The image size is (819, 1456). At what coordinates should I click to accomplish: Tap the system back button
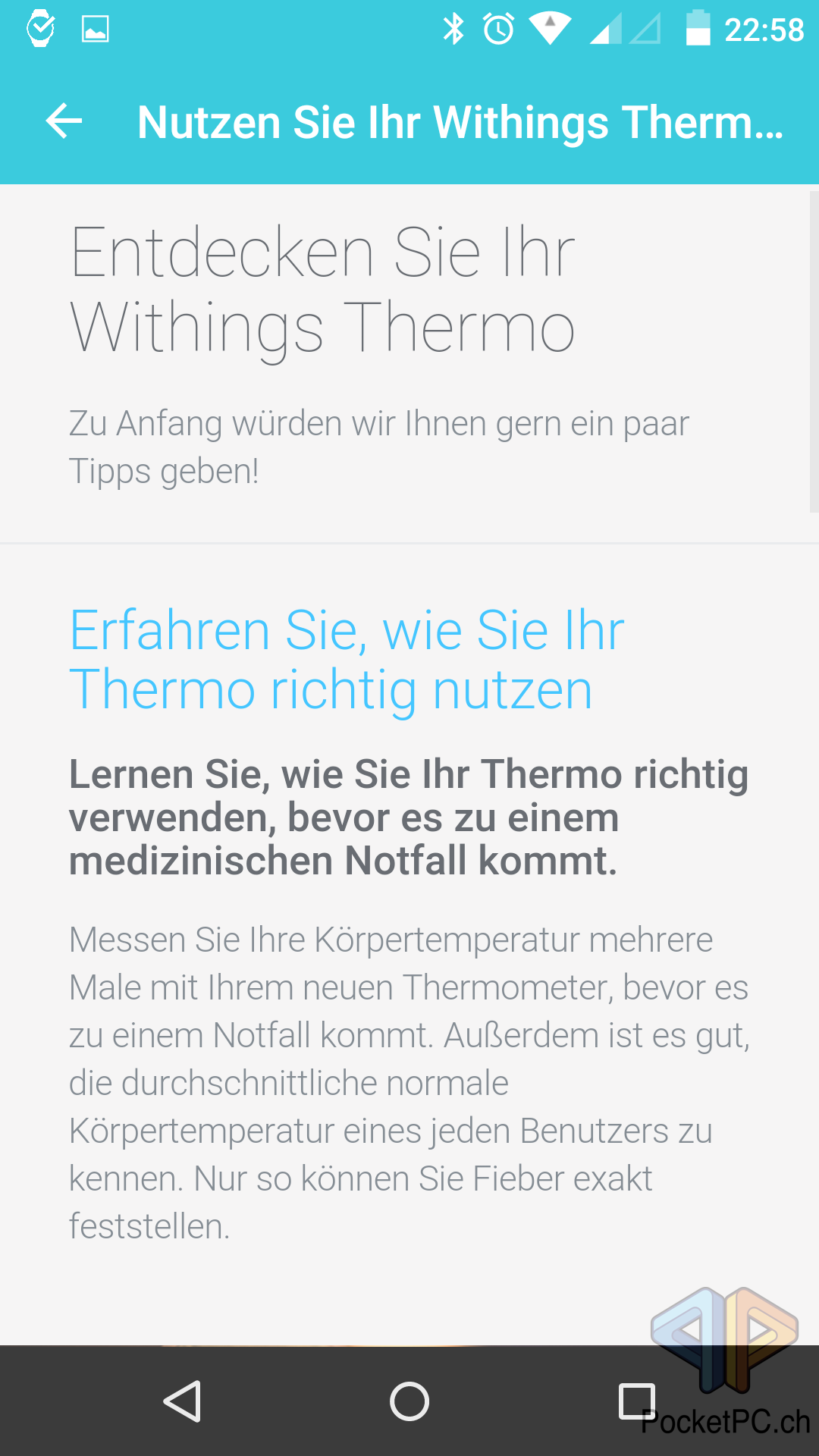183,1401
